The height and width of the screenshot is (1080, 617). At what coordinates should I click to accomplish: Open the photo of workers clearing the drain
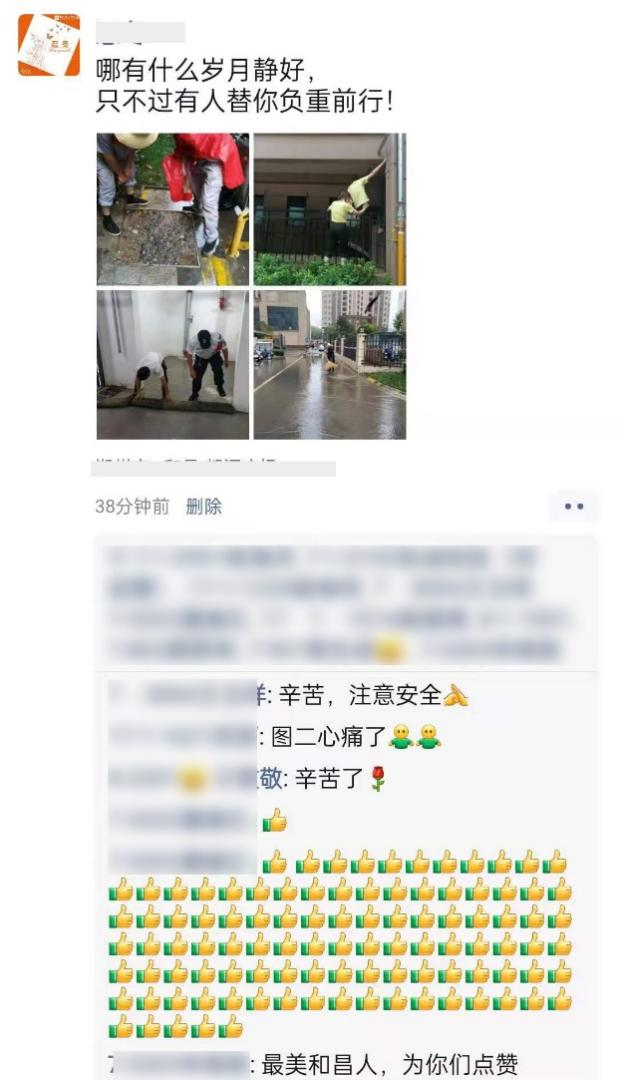tap(172, 209)
